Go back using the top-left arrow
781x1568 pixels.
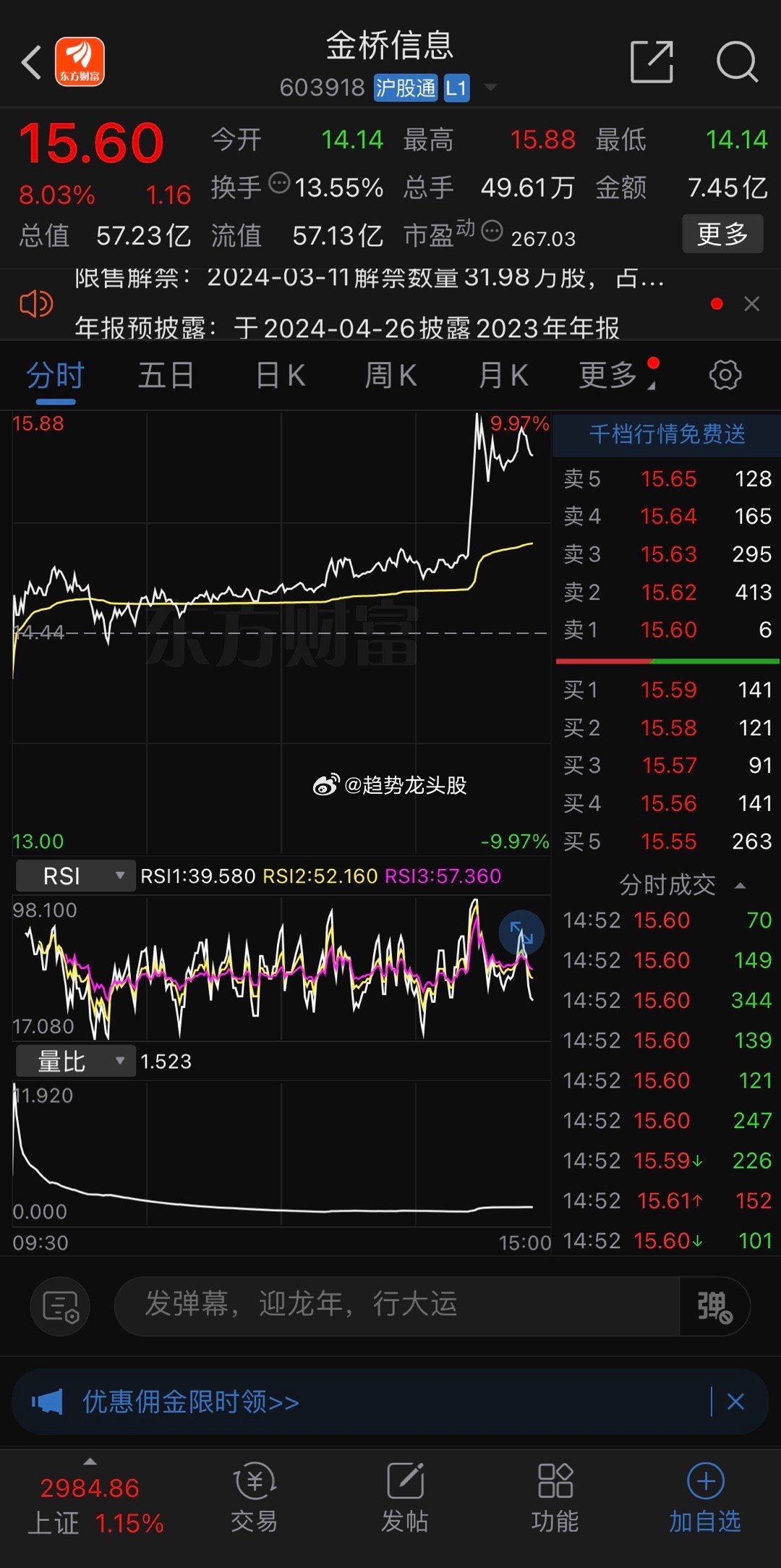(x=31, y=62)
